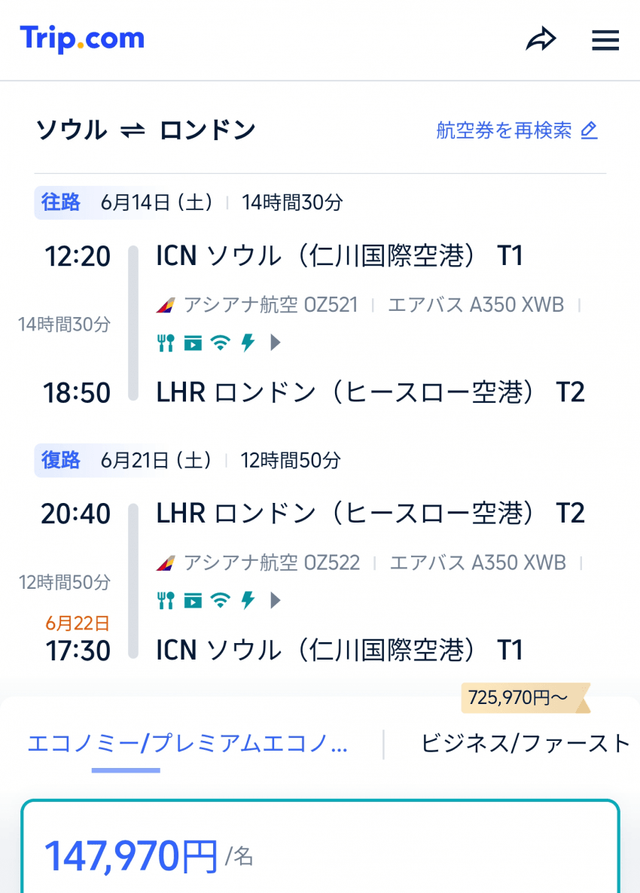Share this flight itinerary

[541, 40]
